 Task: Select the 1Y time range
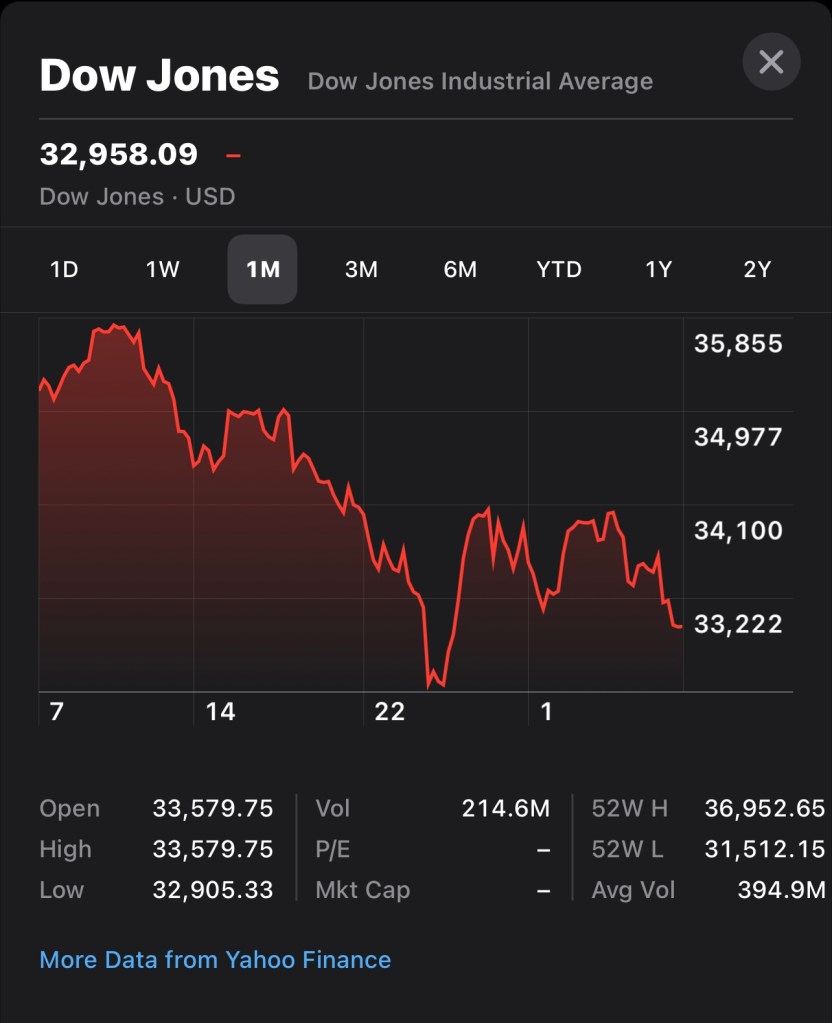click(x=658, y=269)
